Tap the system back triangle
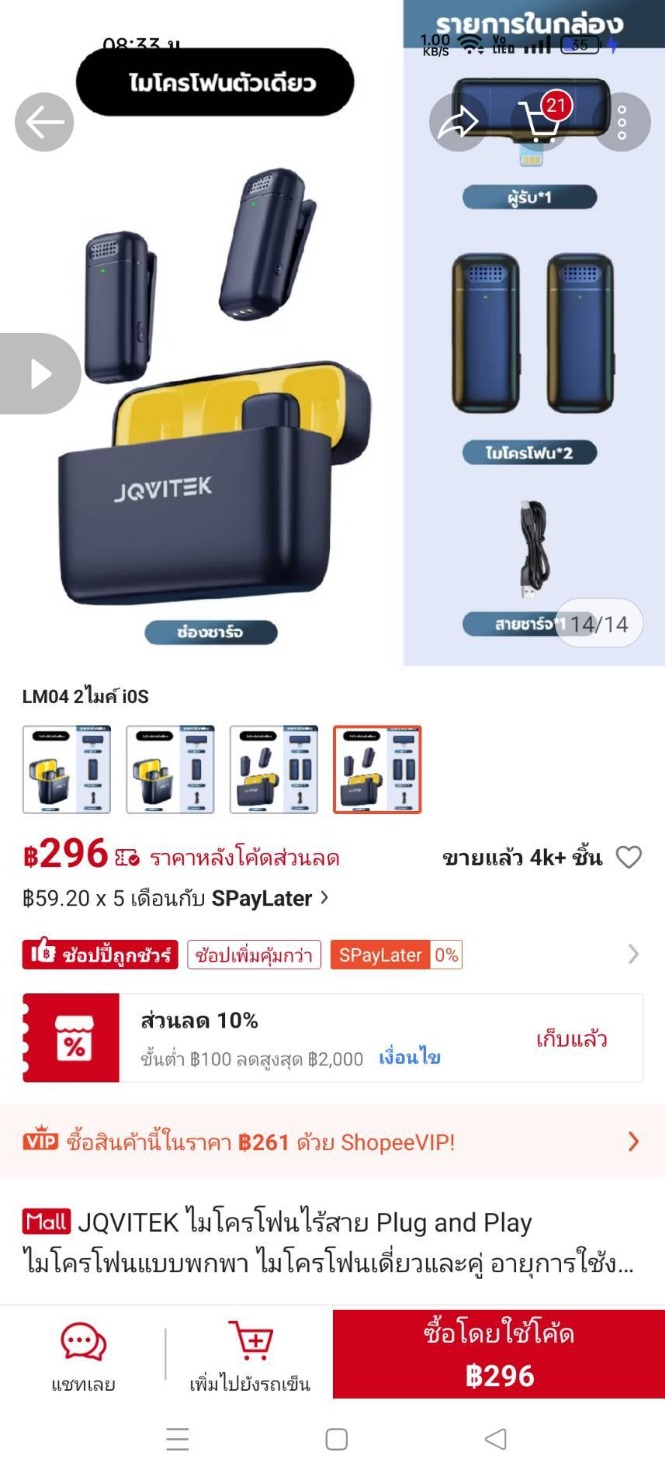 (495, 1439)
